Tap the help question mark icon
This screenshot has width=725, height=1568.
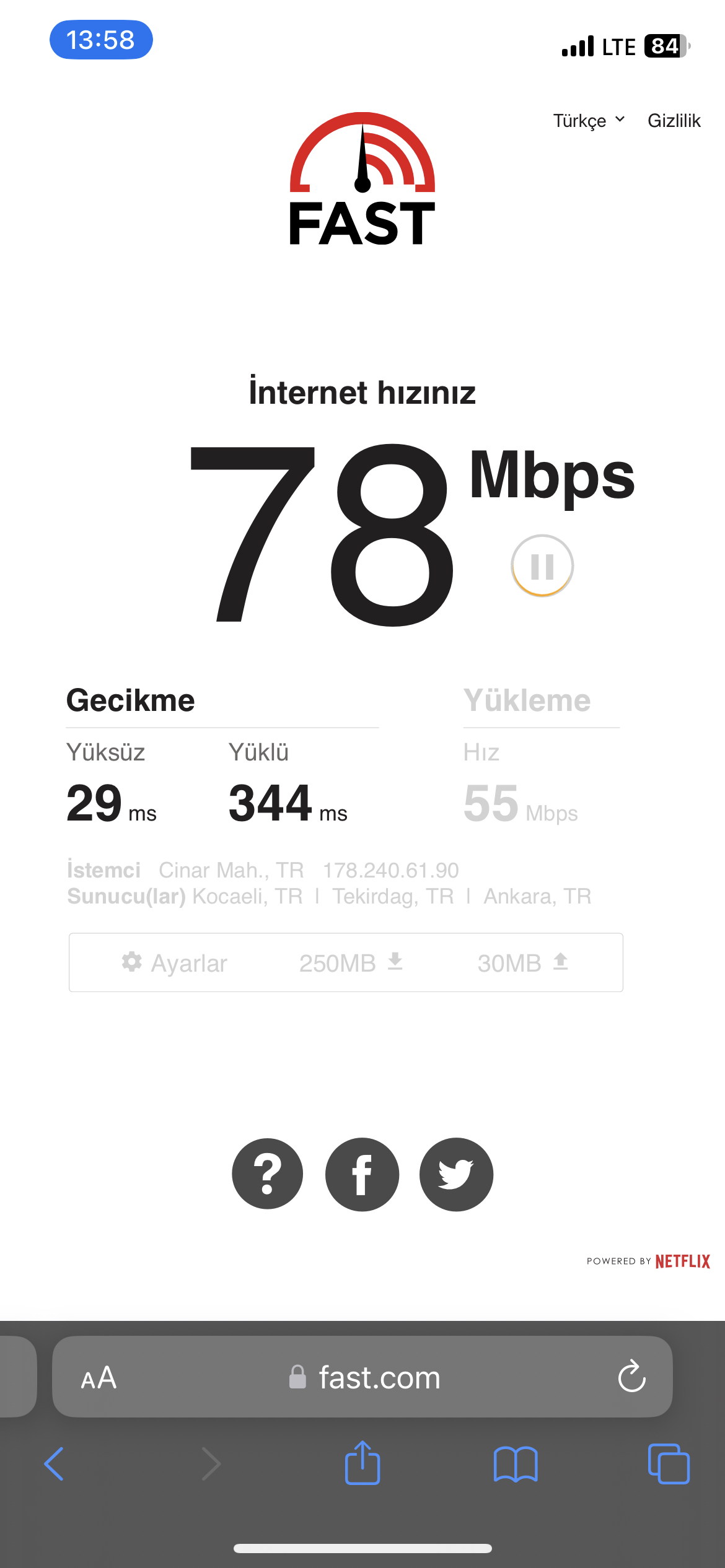coord(268,1174)
